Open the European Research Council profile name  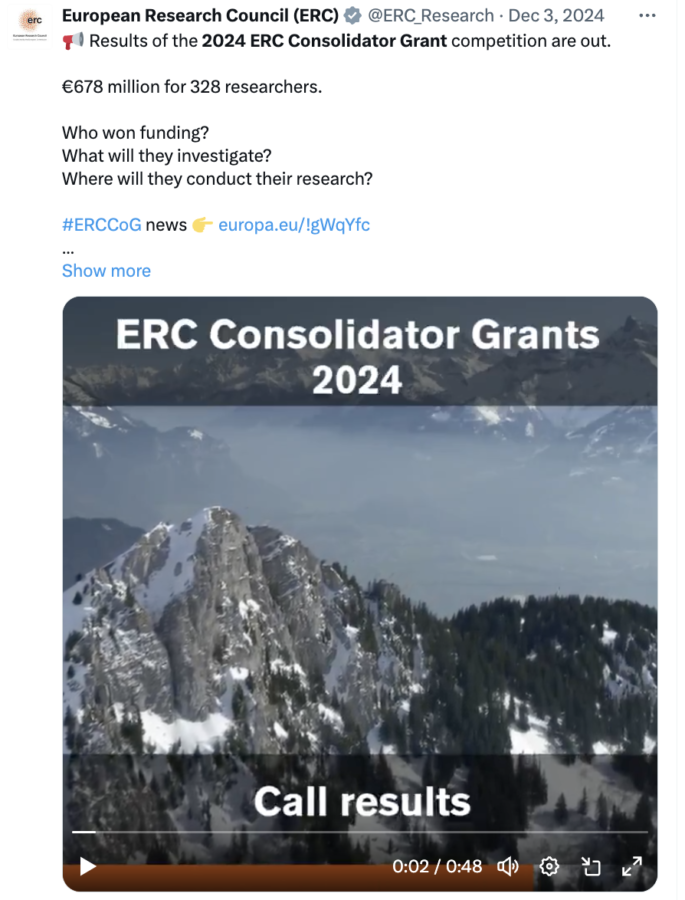click(x=200, y=16)
